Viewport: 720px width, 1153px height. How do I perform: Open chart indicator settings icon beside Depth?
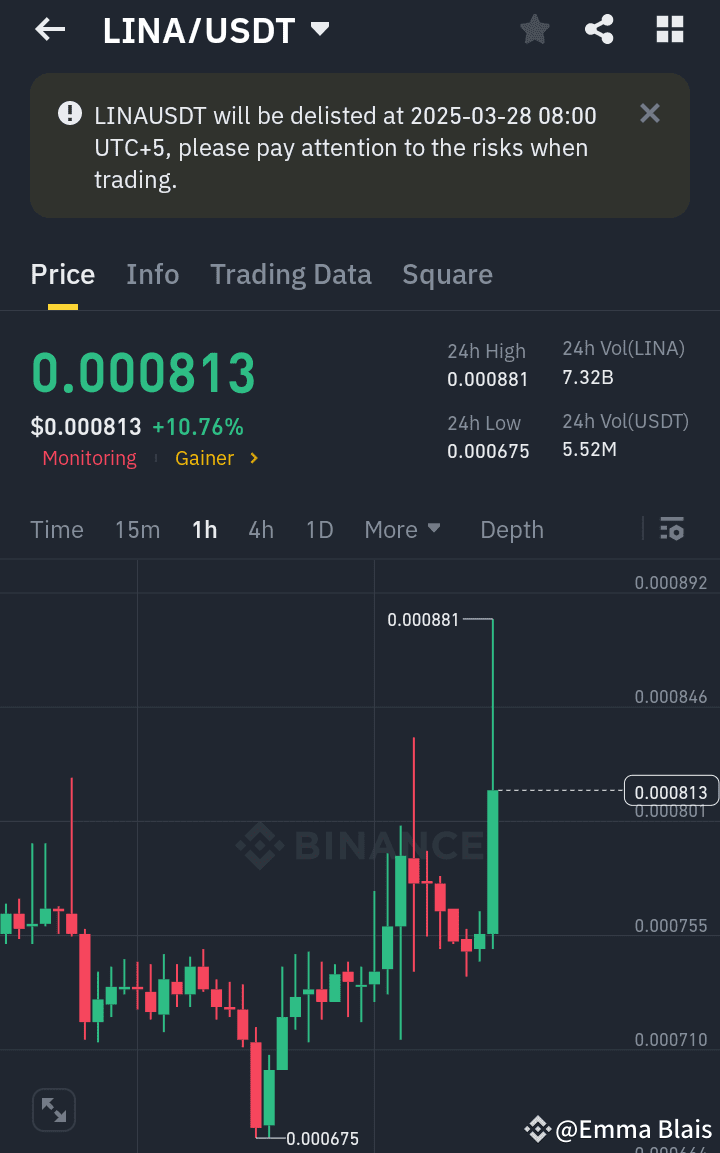coord(672,529)
